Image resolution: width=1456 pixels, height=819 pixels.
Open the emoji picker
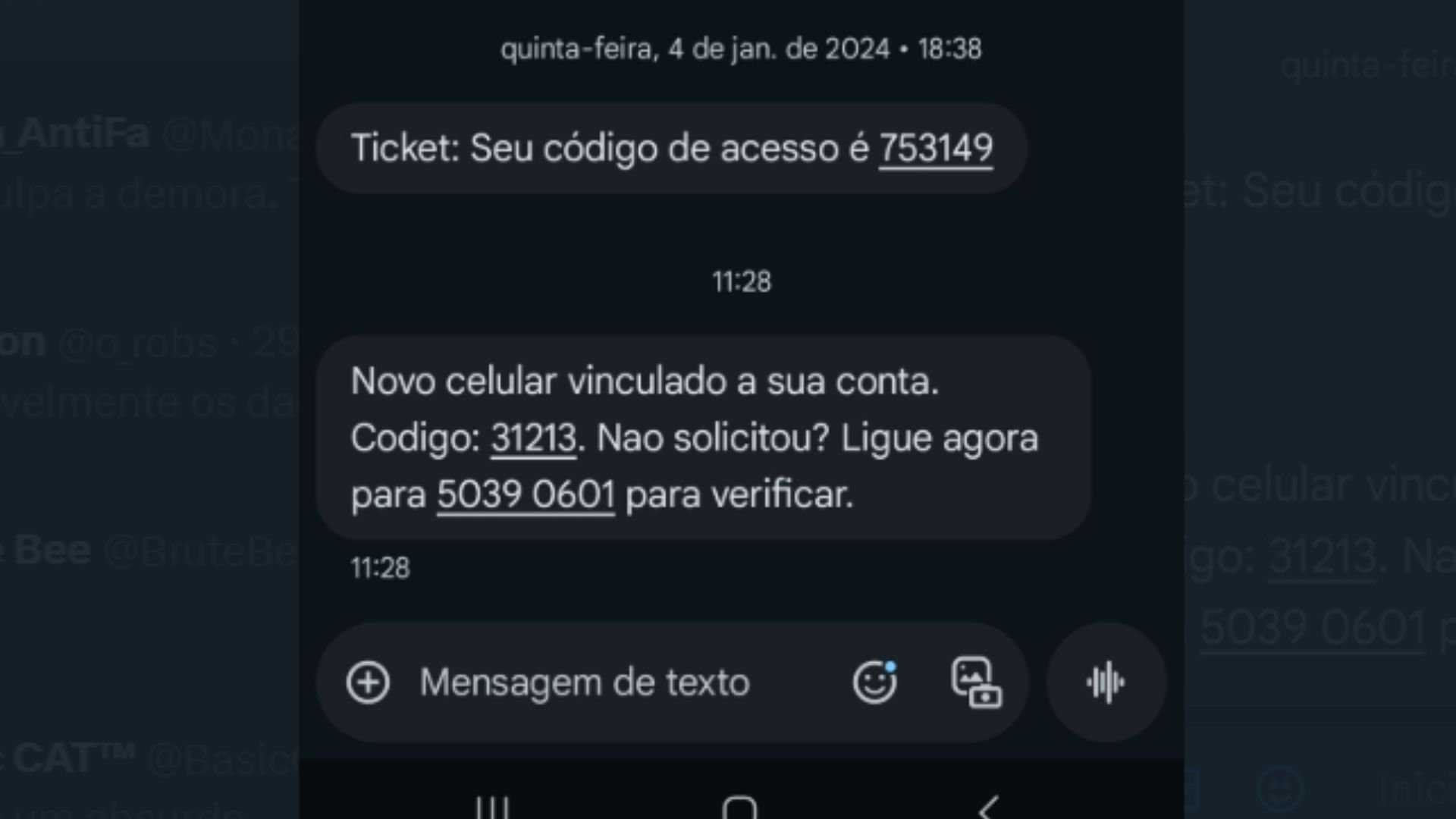tap(874, 682)
